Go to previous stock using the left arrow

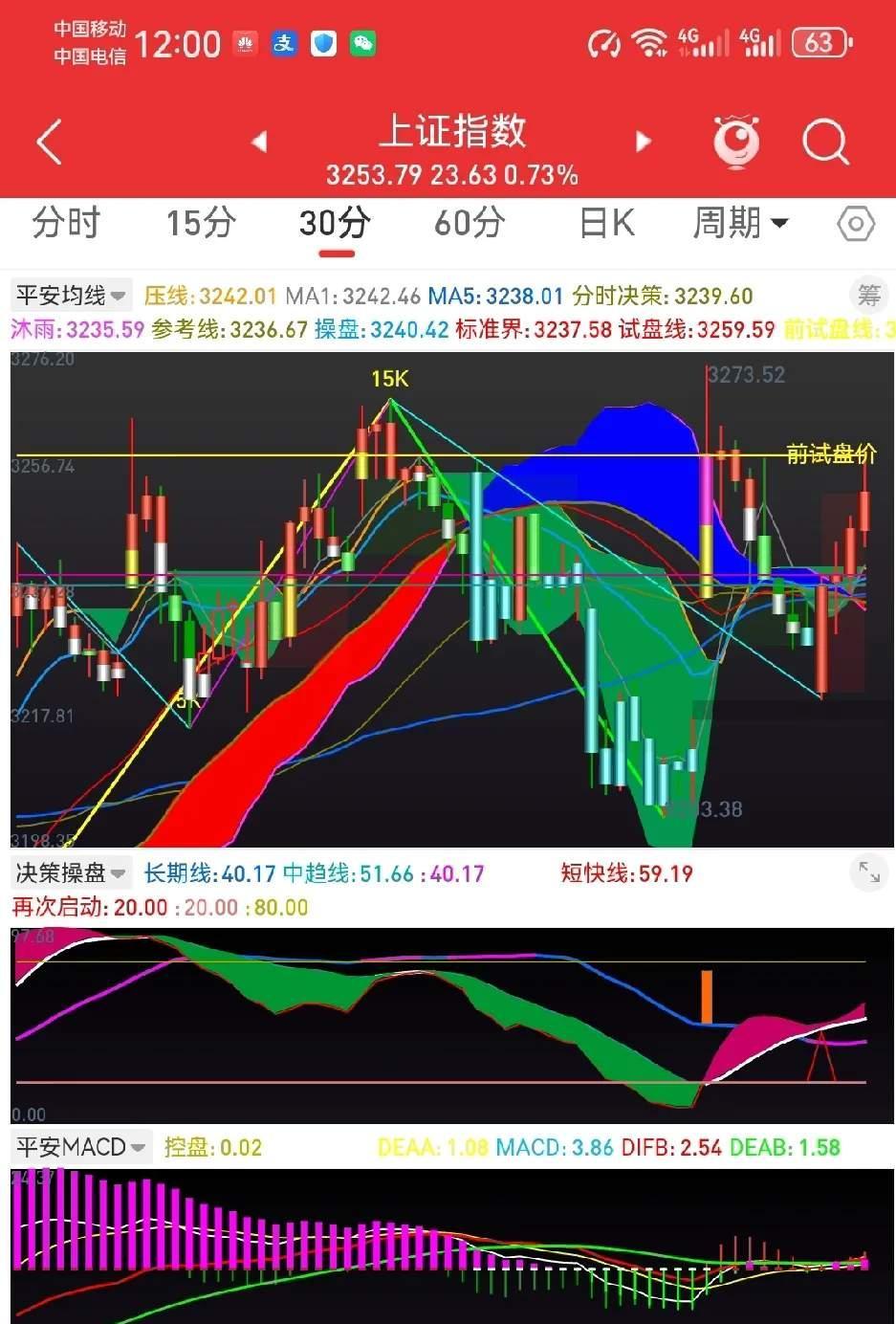coord(260,142)
